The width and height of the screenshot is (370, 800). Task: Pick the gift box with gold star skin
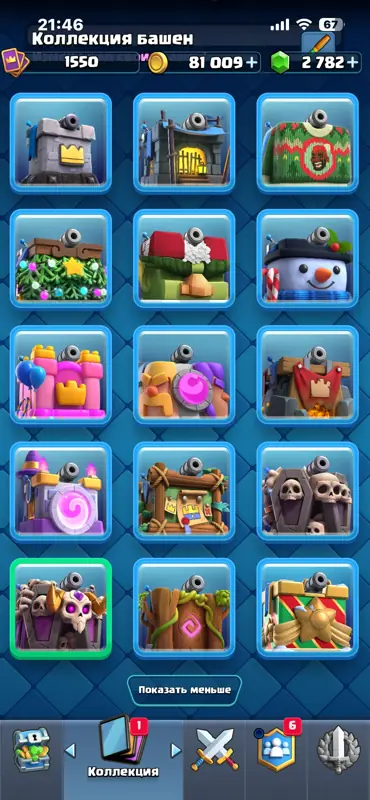[308, 608]
